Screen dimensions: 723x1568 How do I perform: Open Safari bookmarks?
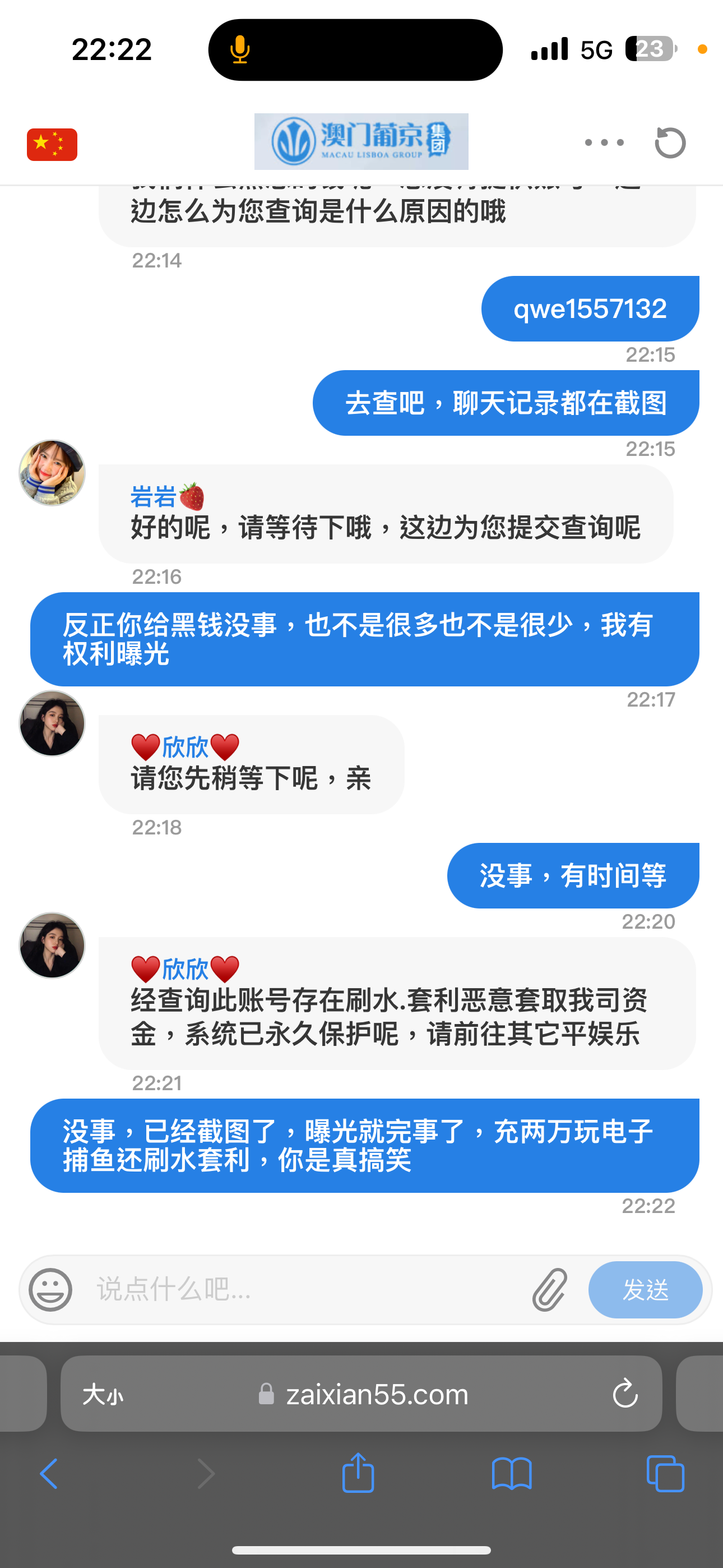point(511,1474)
